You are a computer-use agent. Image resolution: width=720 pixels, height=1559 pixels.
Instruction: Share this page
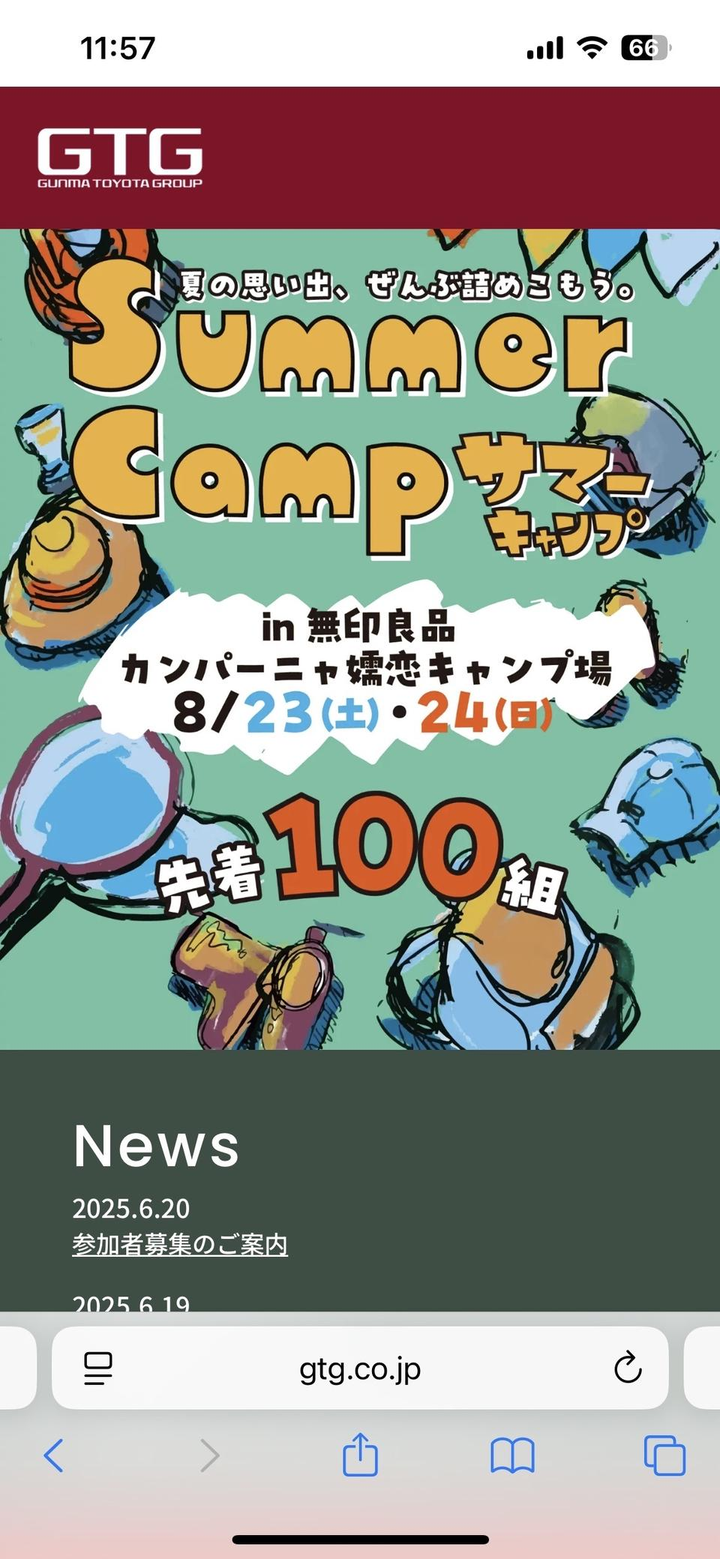click(360, 1455)
